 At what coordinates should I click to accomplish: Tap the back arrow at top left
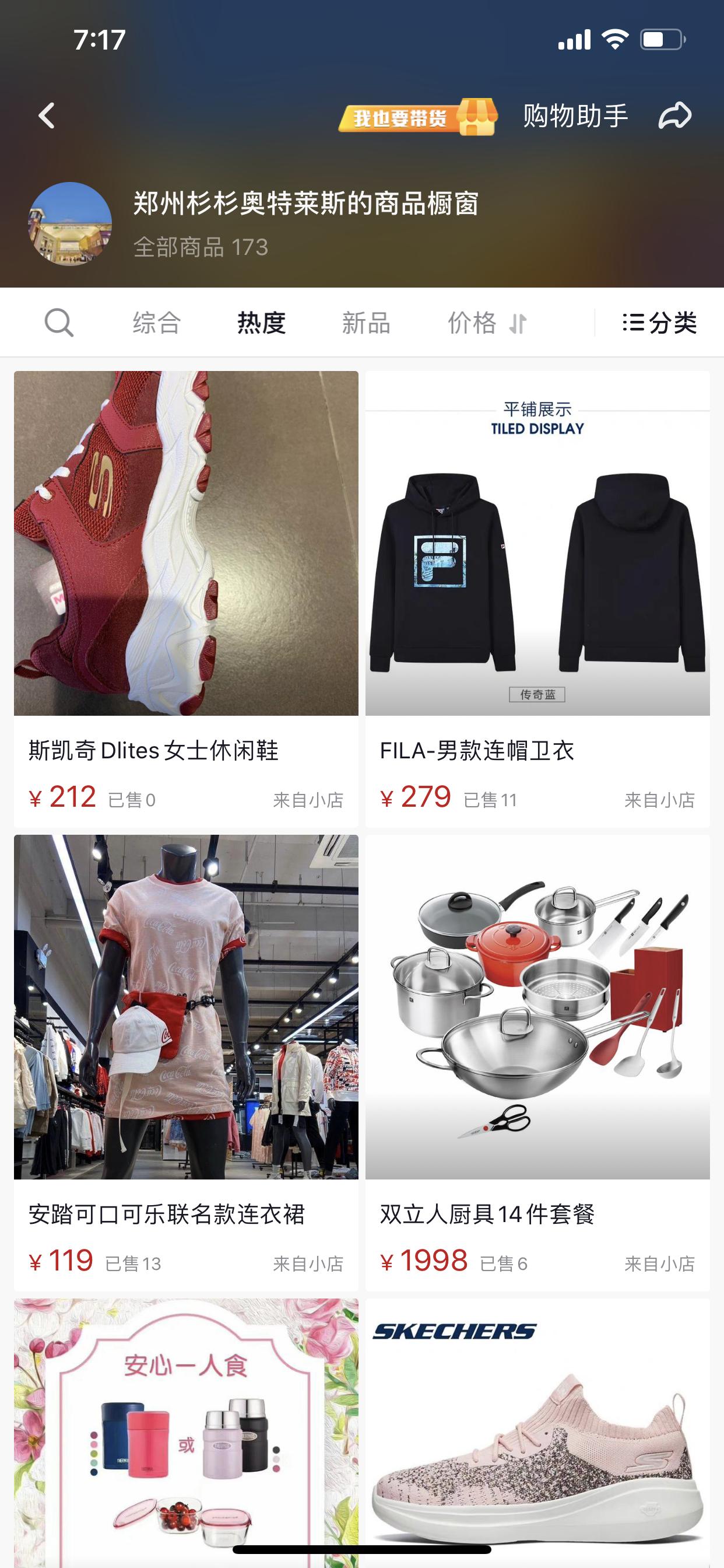point(45,116)
